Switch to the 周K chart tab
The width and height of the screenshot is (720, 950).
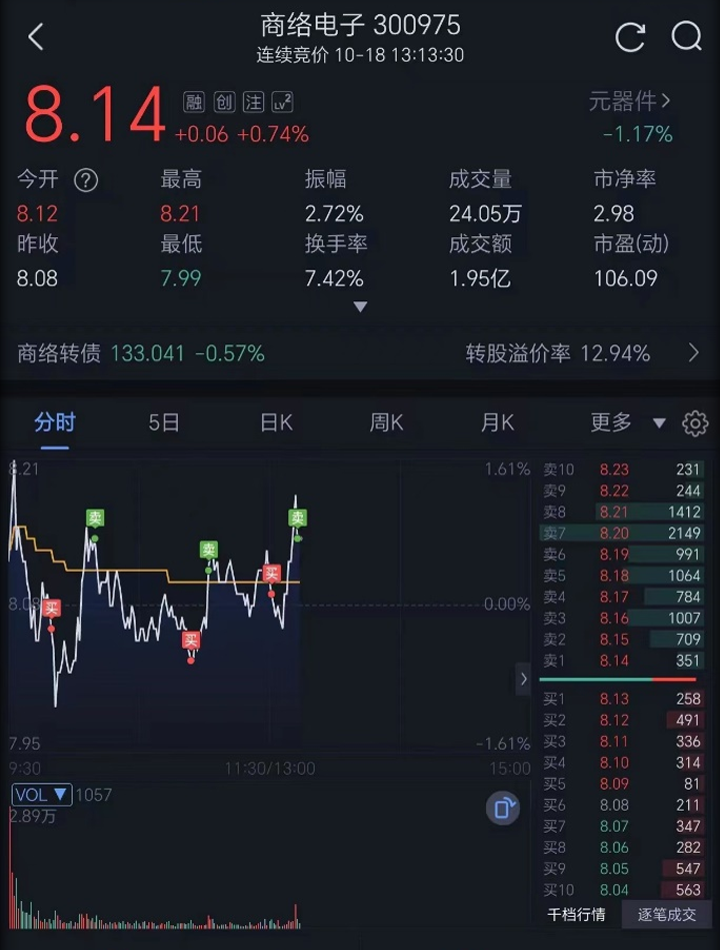pyautogui.click(x=386, y=423)
